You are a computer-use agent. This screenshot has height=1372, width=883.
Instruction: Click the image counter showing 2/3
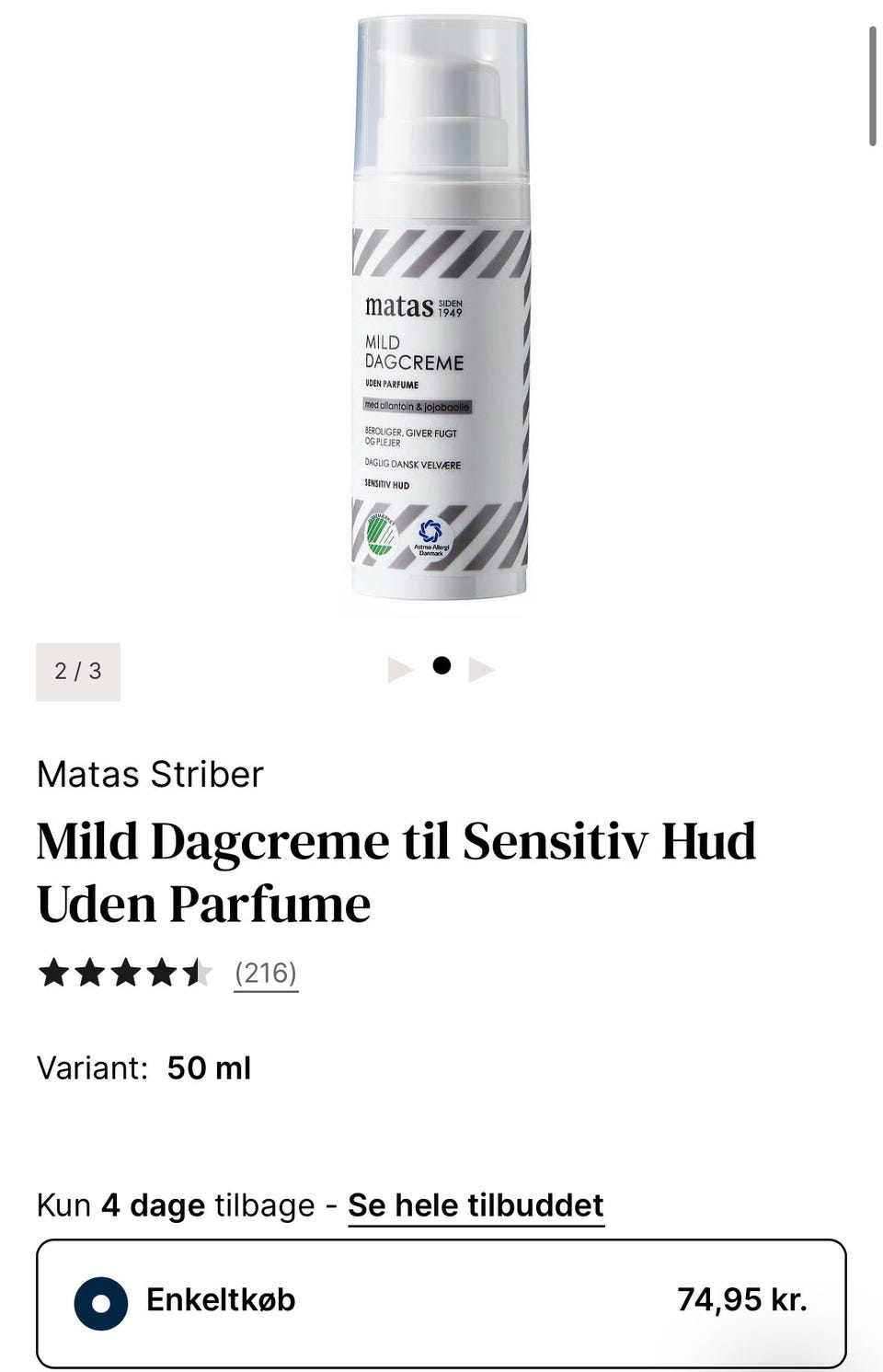coord(77,671)
